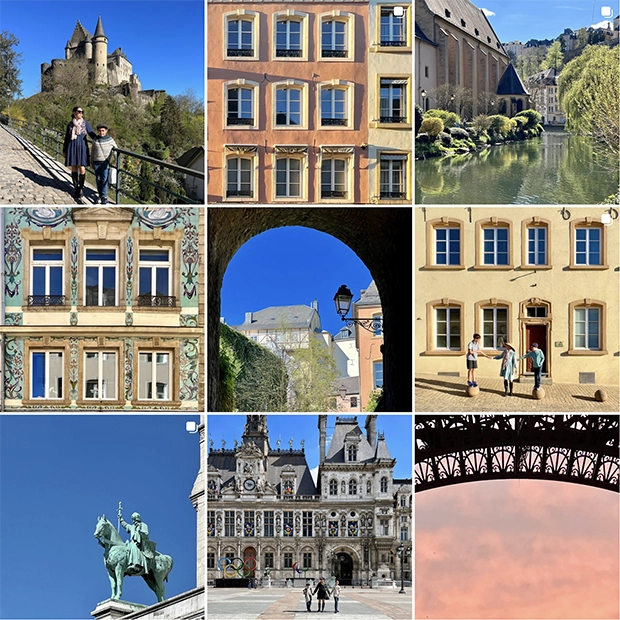Open the riverside church and willow post
This screenshot has height=620, width=620.
tap(516, 102)
